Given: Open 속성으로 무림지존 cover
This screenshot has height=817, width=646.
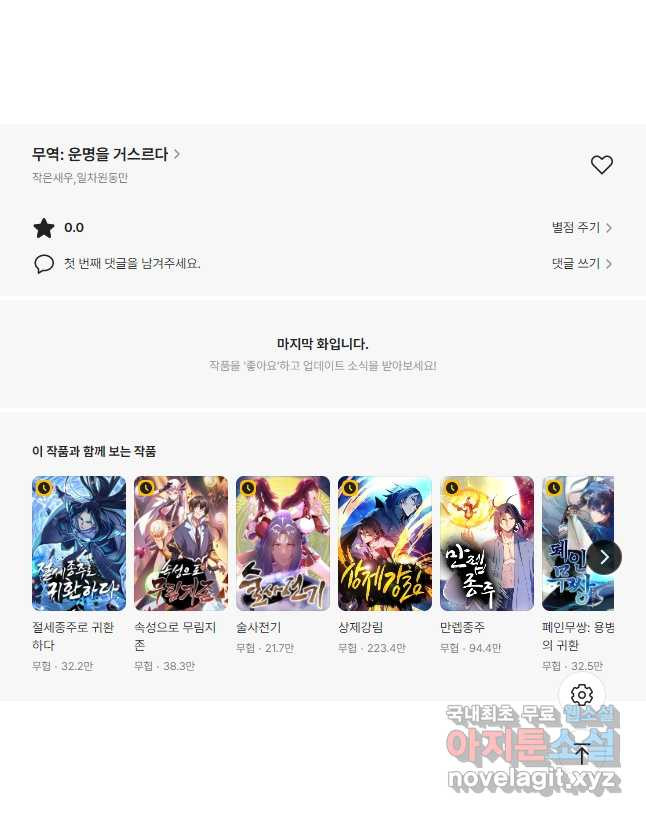Looking at the screenshot, I should tap(181, 543).
